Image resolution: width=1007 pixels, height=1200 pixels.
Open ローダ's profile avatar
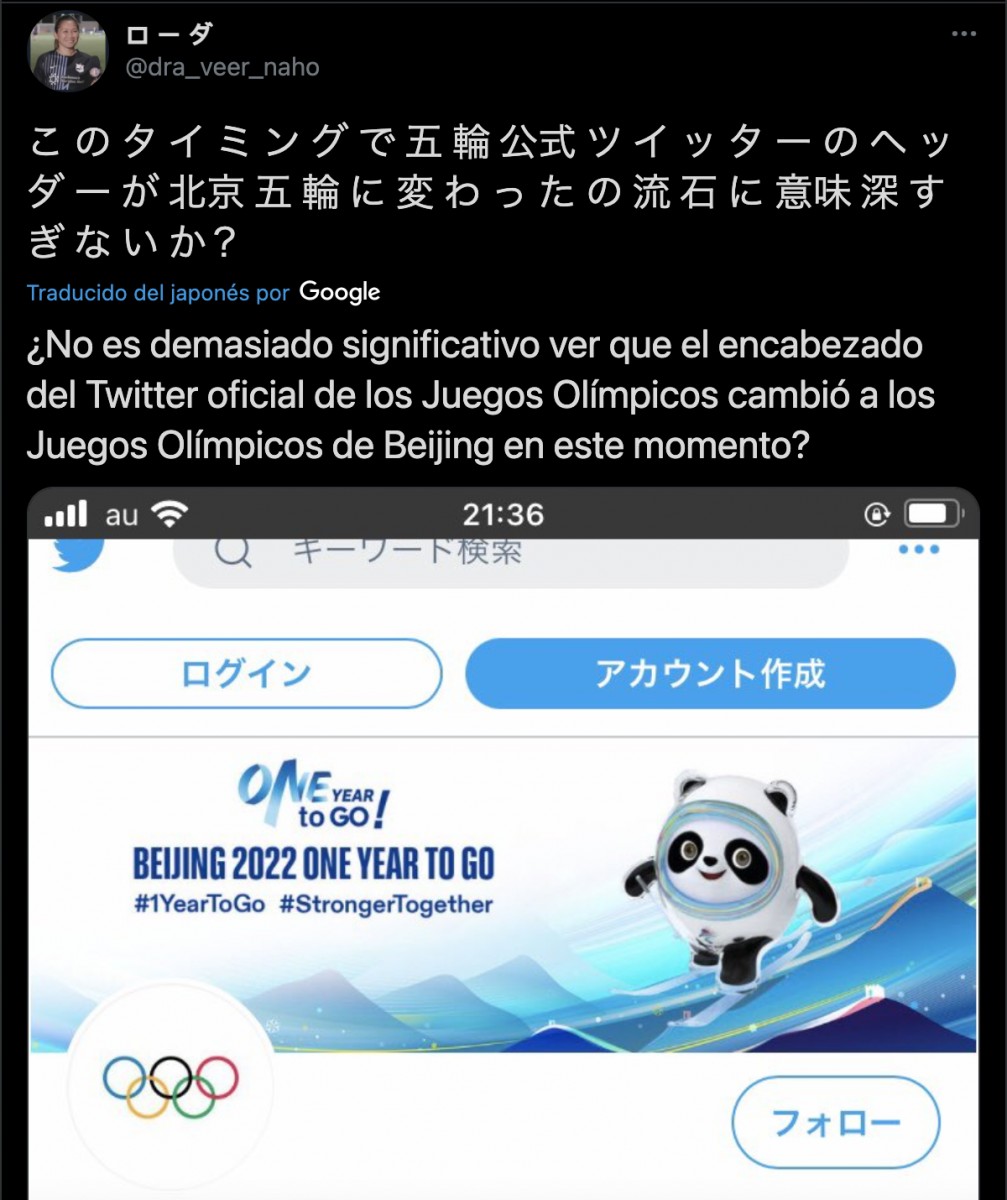[66, 50]
